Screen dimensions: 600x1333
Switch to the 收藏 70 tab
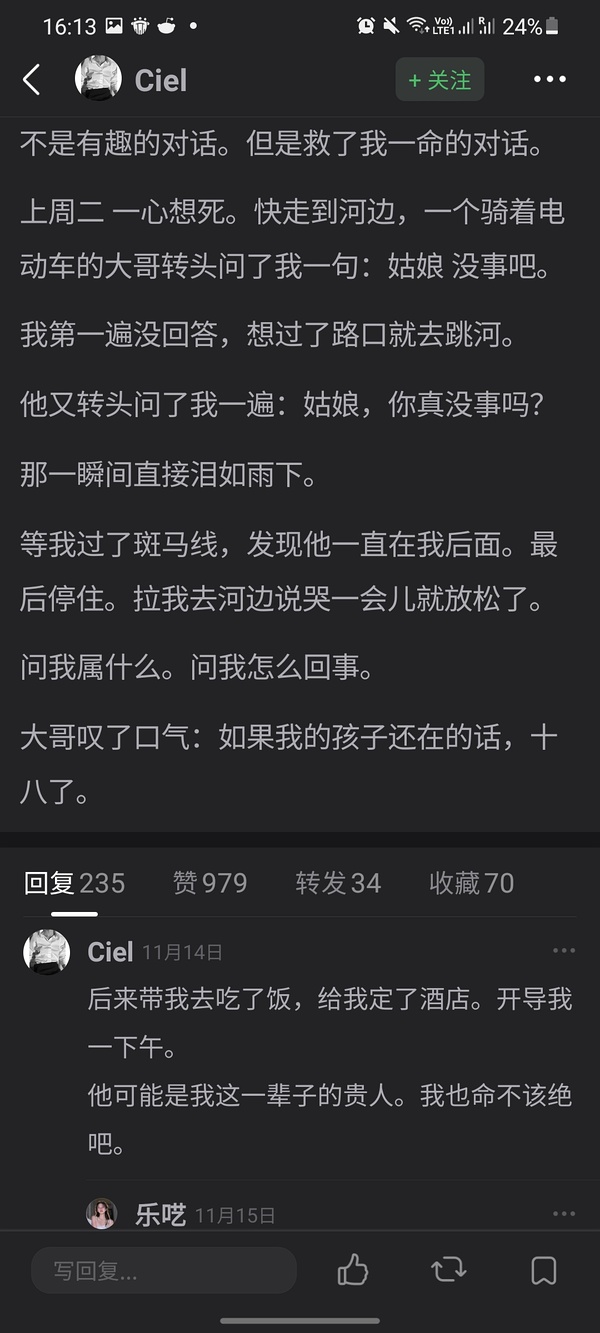tap(471, 883)
